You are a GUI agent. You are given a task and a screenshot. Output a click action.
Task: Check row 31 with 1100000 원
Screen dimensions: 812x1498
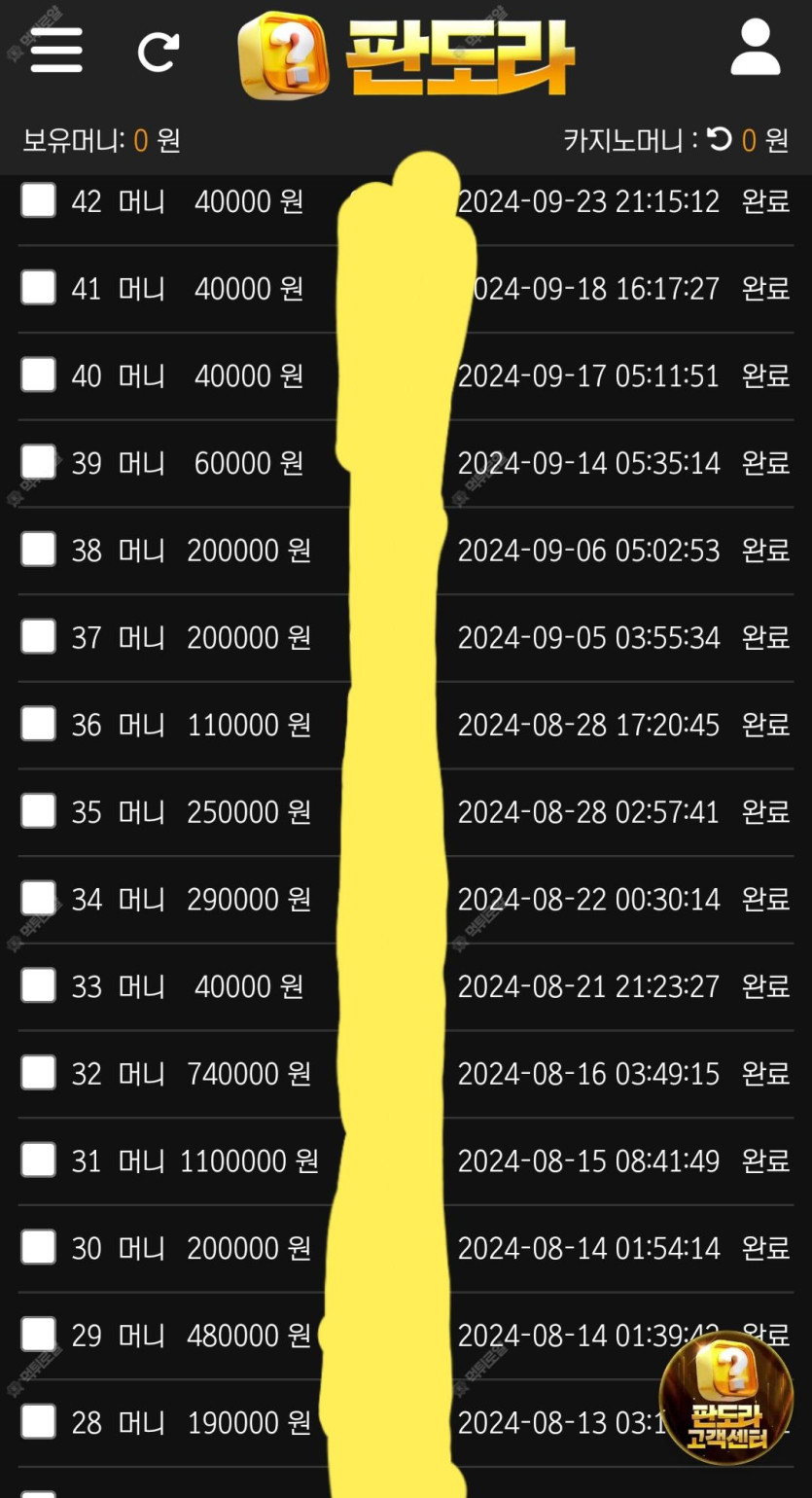click(x=39, y=1159)
